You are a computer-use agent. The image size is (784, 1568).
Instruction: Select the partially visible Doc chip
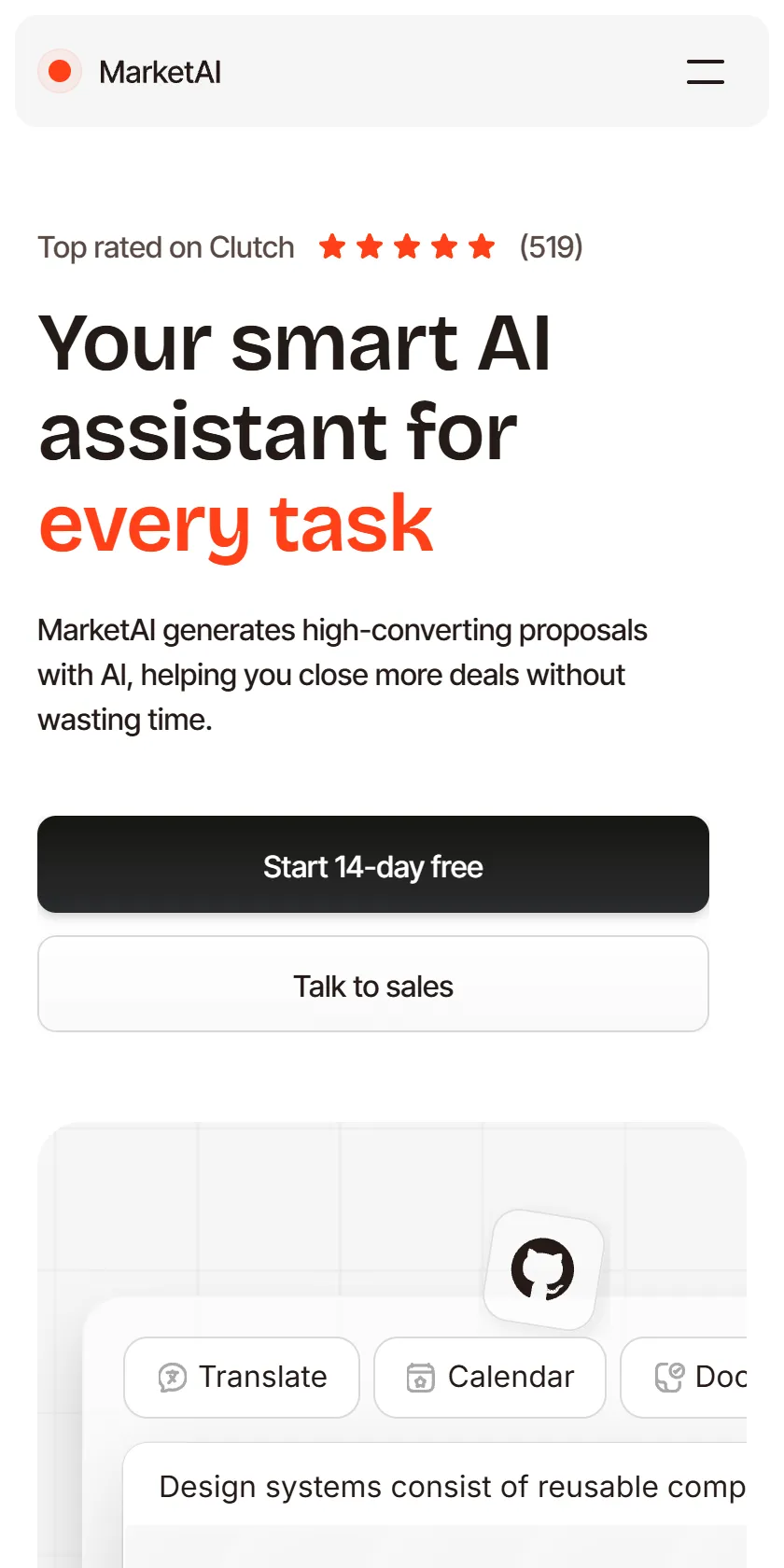(x=684, y=1378)
